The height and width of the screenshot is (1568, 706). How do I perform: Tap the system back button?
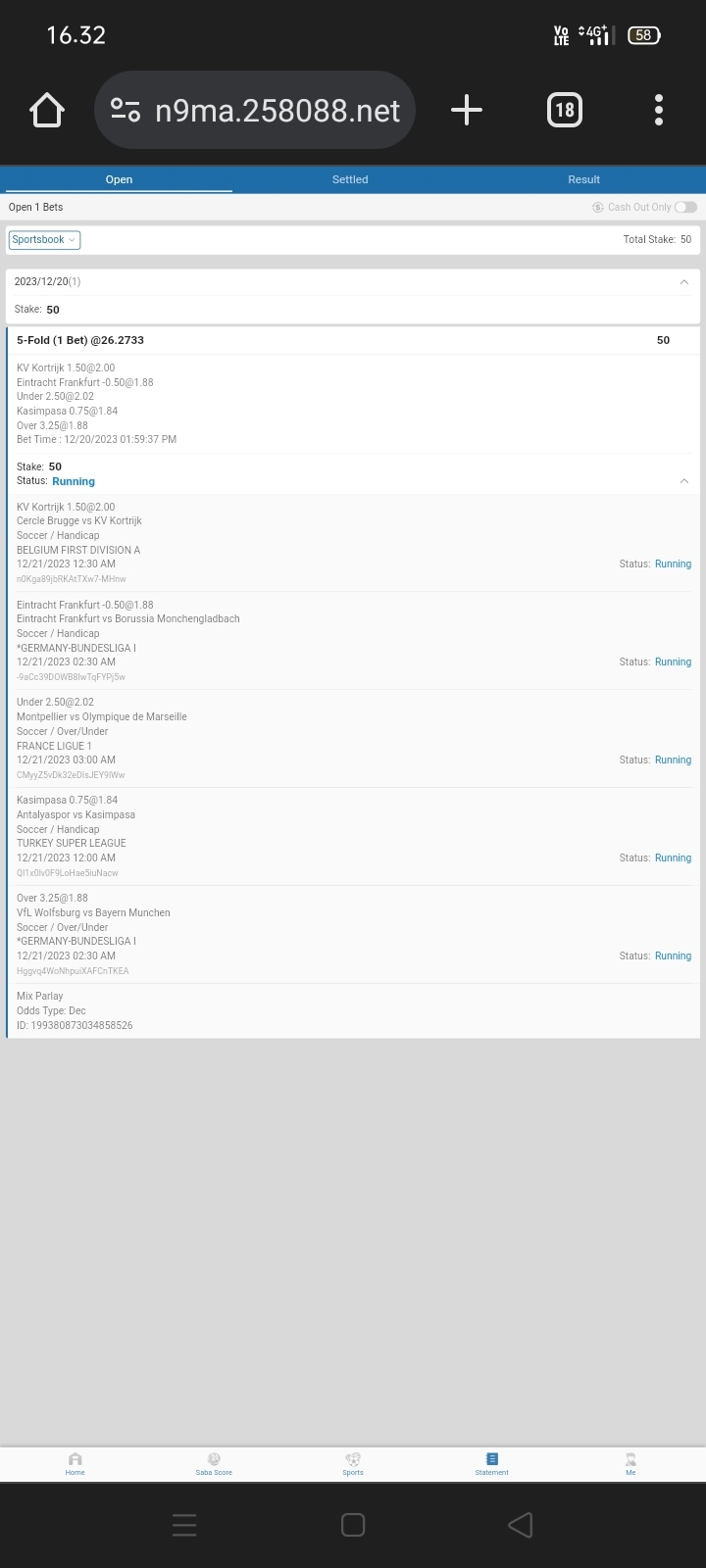[520, 1525]
